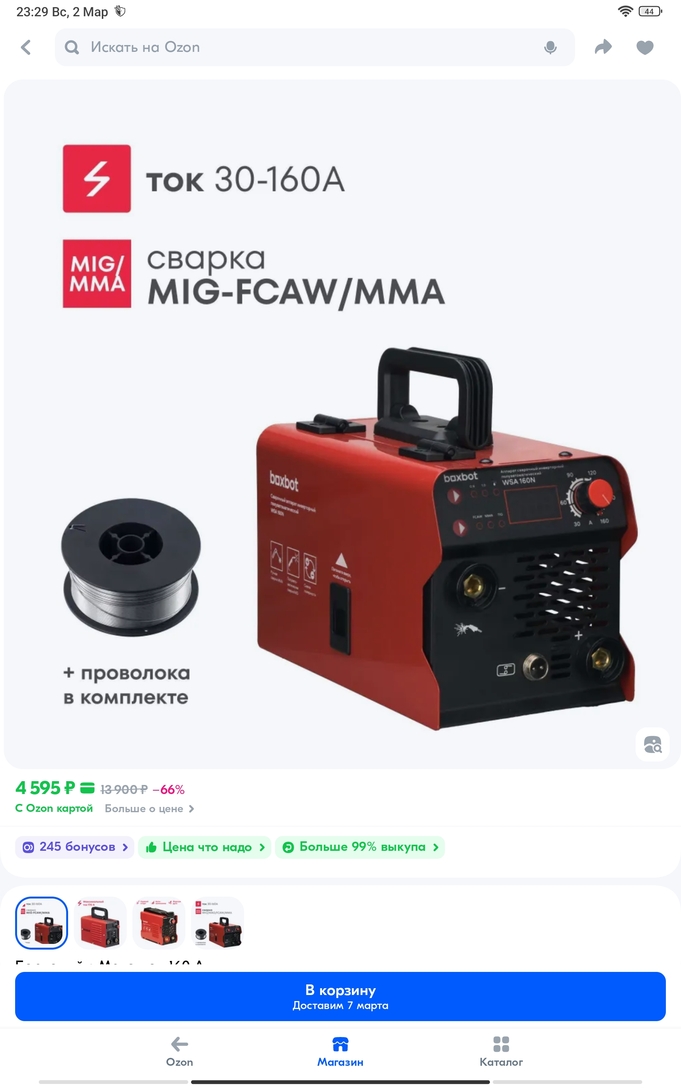The height and width of the screenshot is (1090, 681).
Task: Switch to the 'Магазин' tab
Action: pos(340,1051)
